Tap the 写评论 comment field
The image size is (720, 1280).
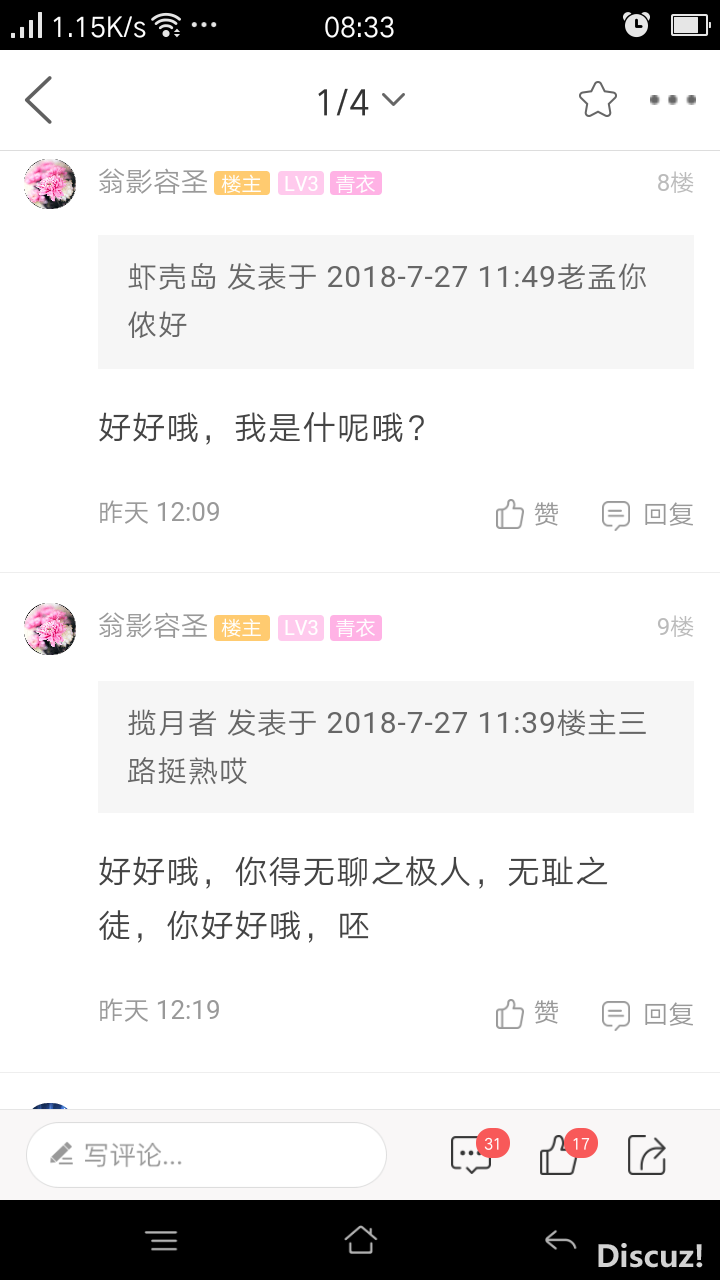tap(206, 1155)
